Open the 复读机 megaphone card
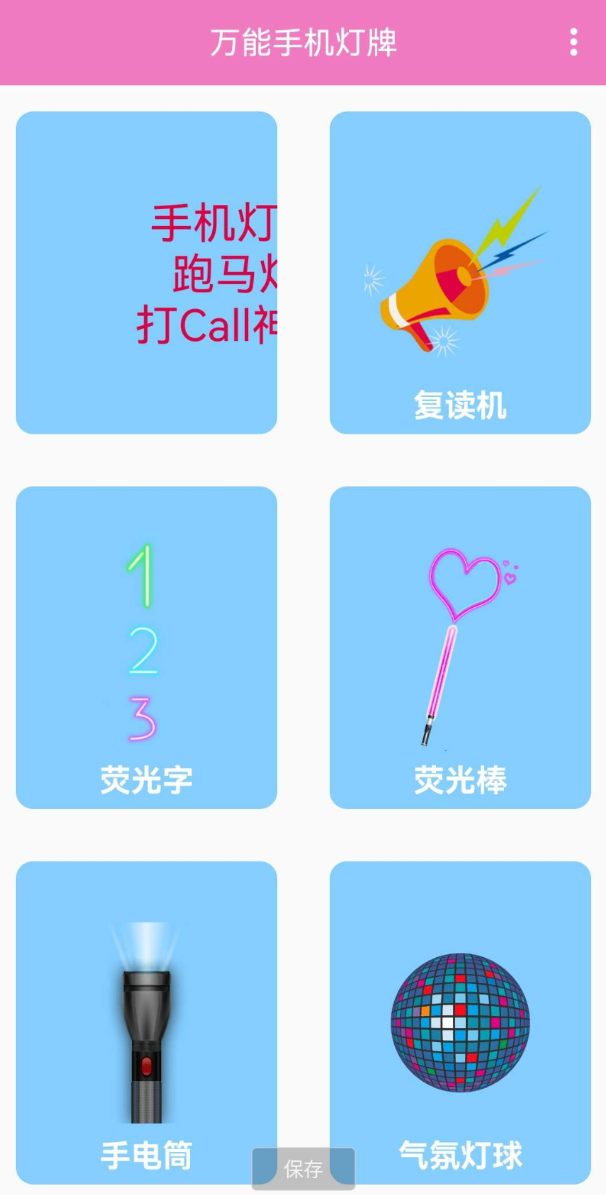The width and height of the screenshot is (606, 1195). pos(460,273)
